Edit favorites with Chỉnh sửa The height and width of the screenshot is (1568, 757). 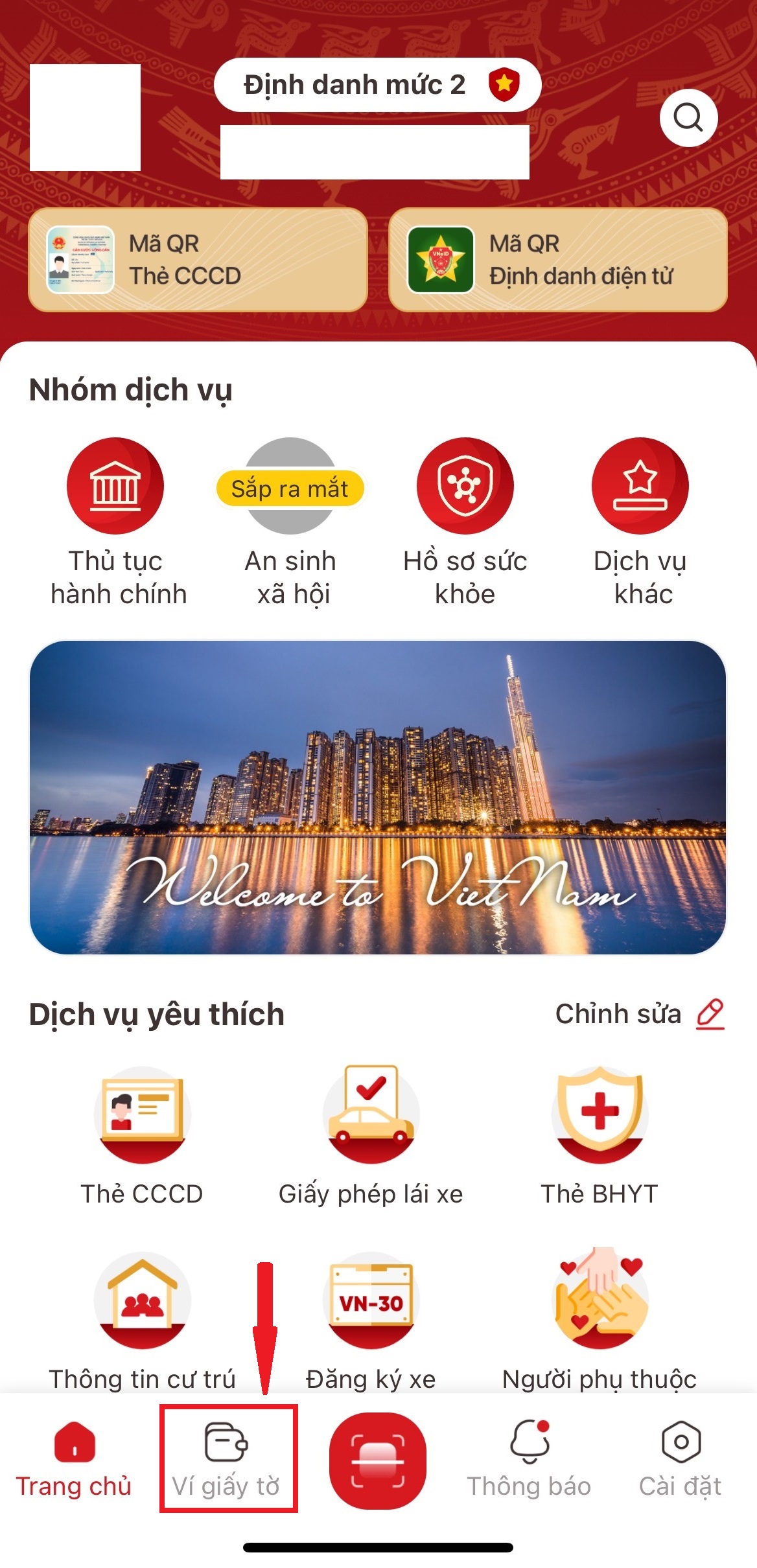639,1014
